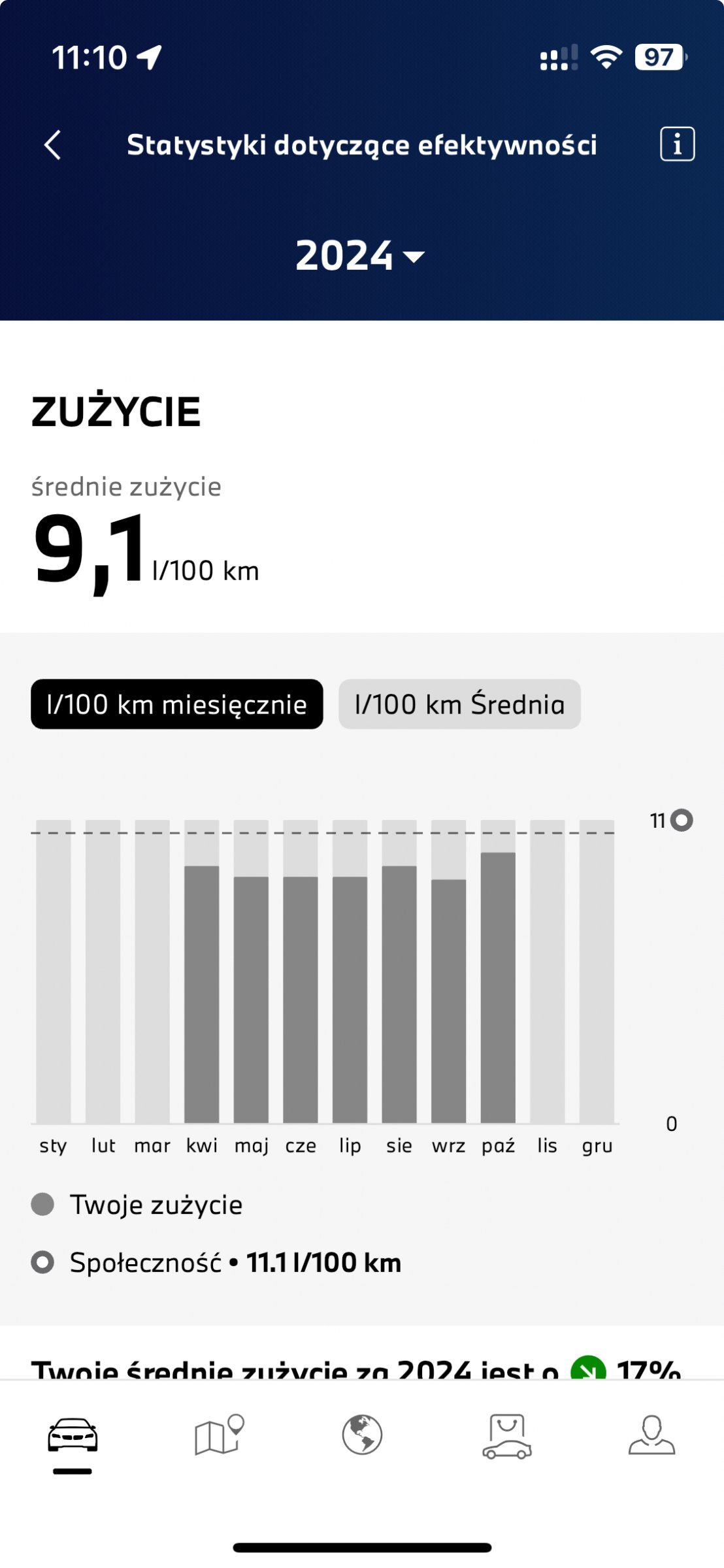The image size is (724, 1568).
Task: Open the vehicle tab in bottom navigation
Action: click(x=73, y=1435)
